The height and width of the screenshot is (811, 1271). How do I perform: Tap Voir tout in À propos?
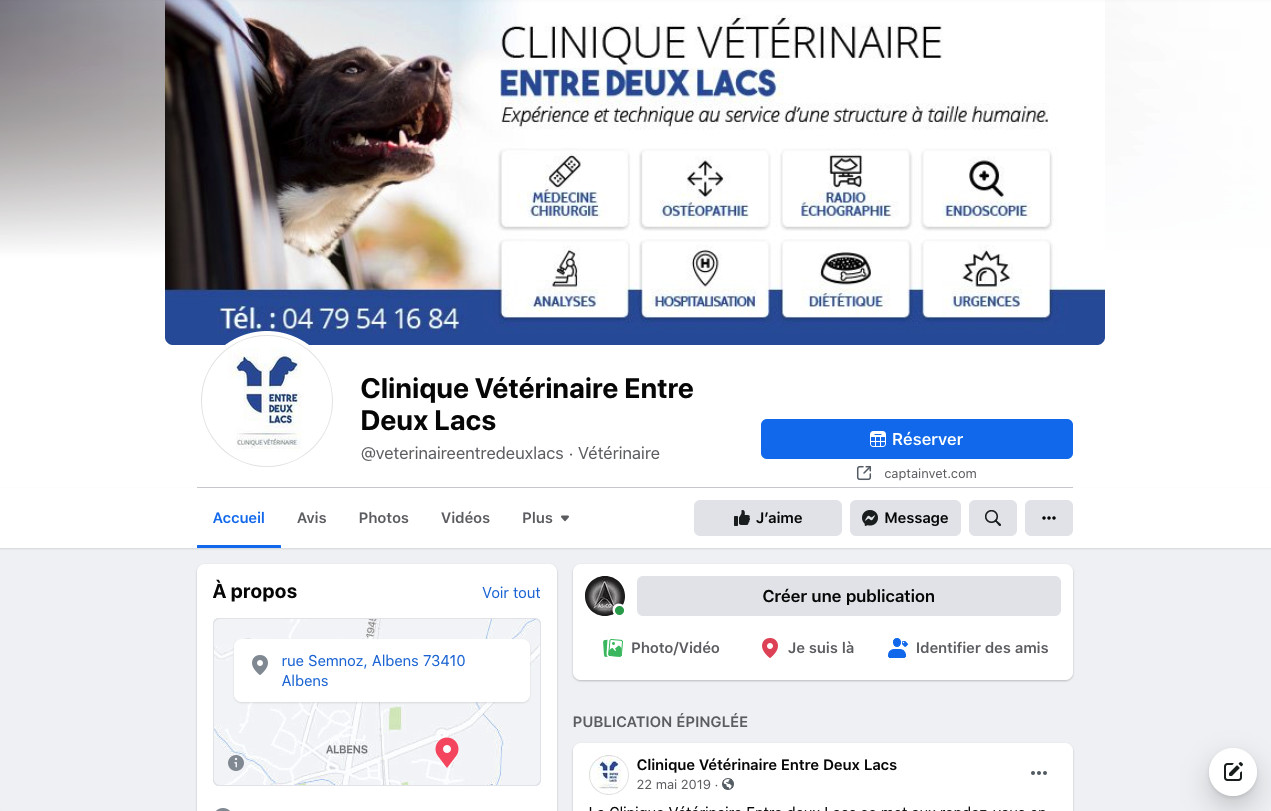(x=511, y=593)
